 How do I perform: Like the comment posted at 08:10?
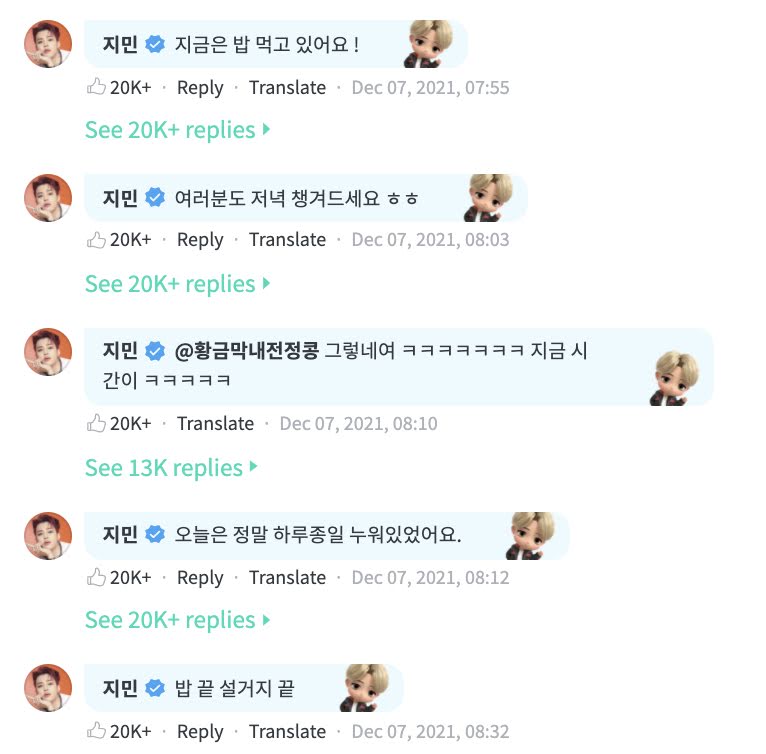(97, 424)
